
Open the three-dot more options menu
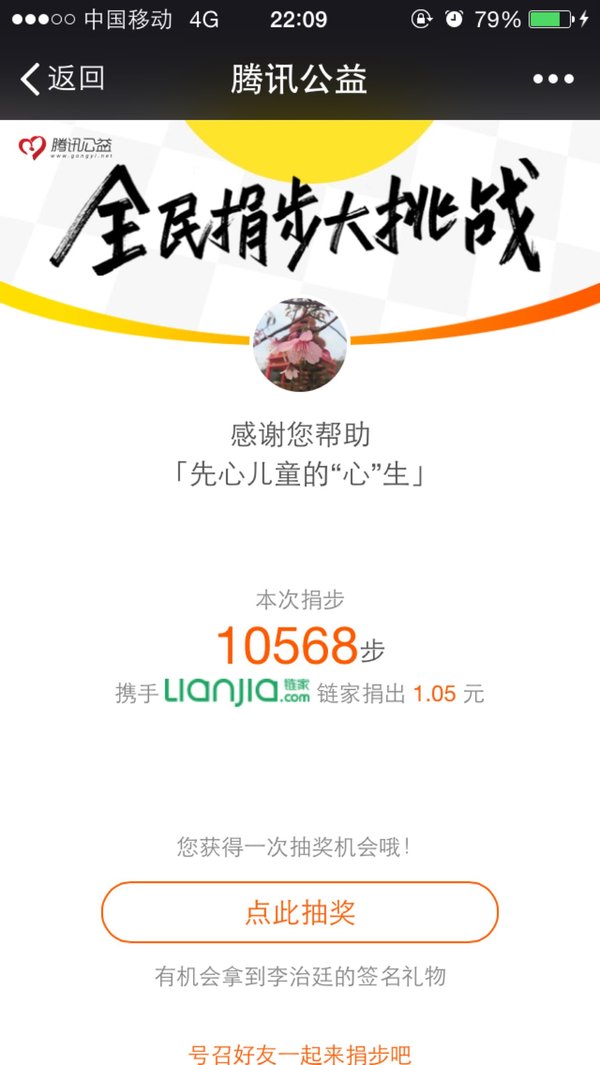coord(553,79)
